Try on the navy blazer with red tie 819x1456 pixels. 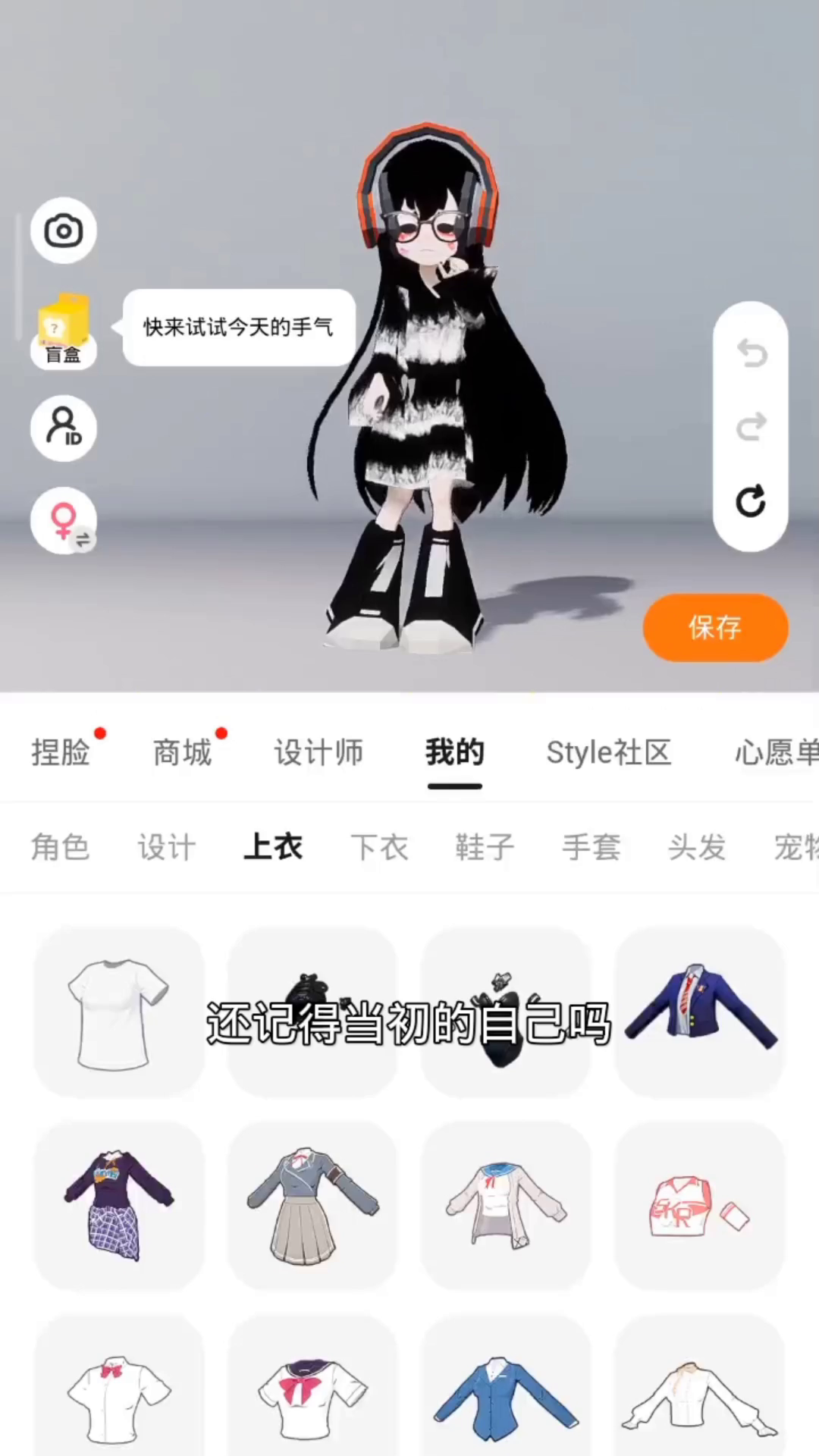(699, 1012)
